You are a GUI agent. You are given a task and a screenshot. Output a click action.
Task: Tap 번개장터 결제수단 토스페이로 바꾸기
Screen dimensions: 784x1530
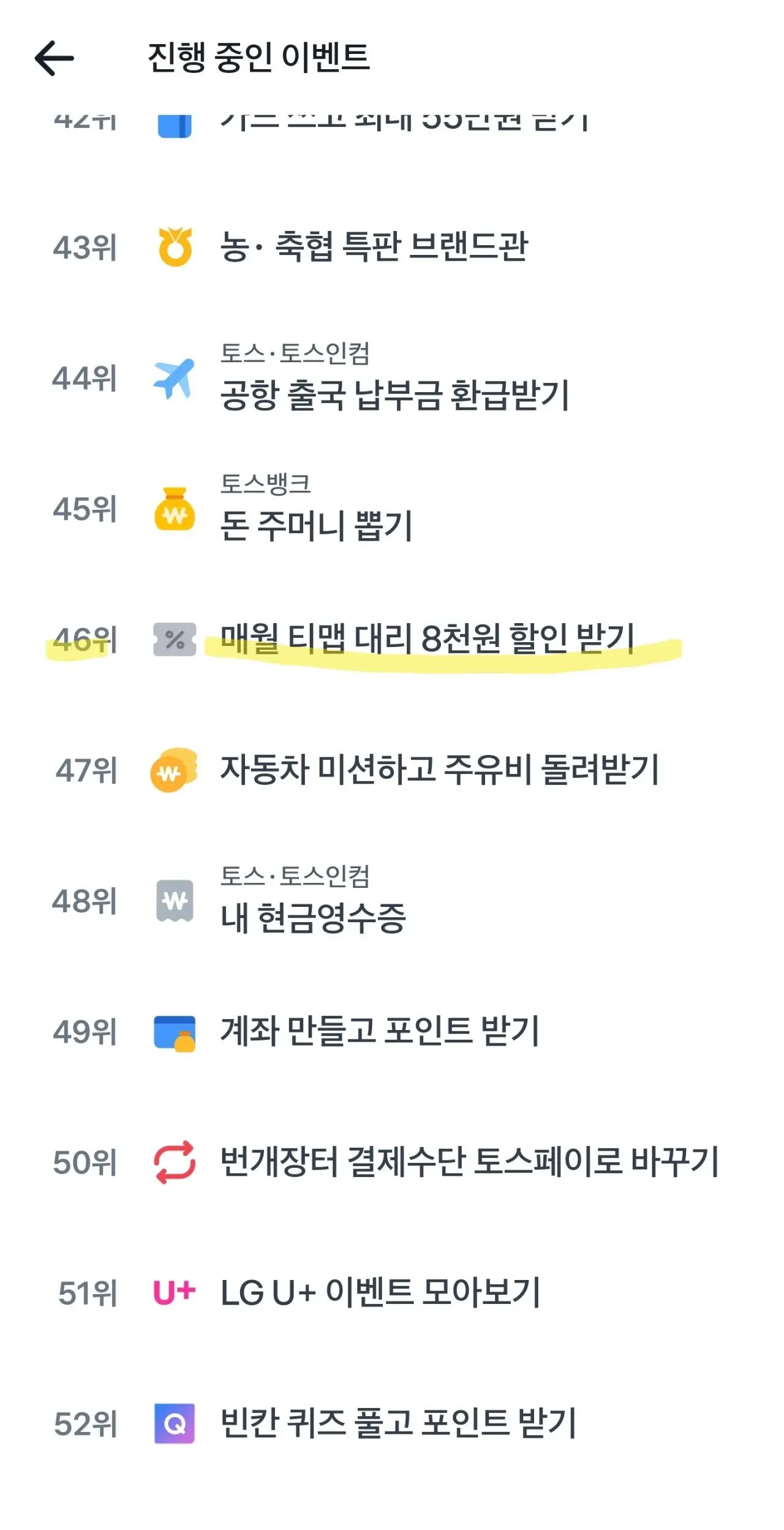(469, 1162)
